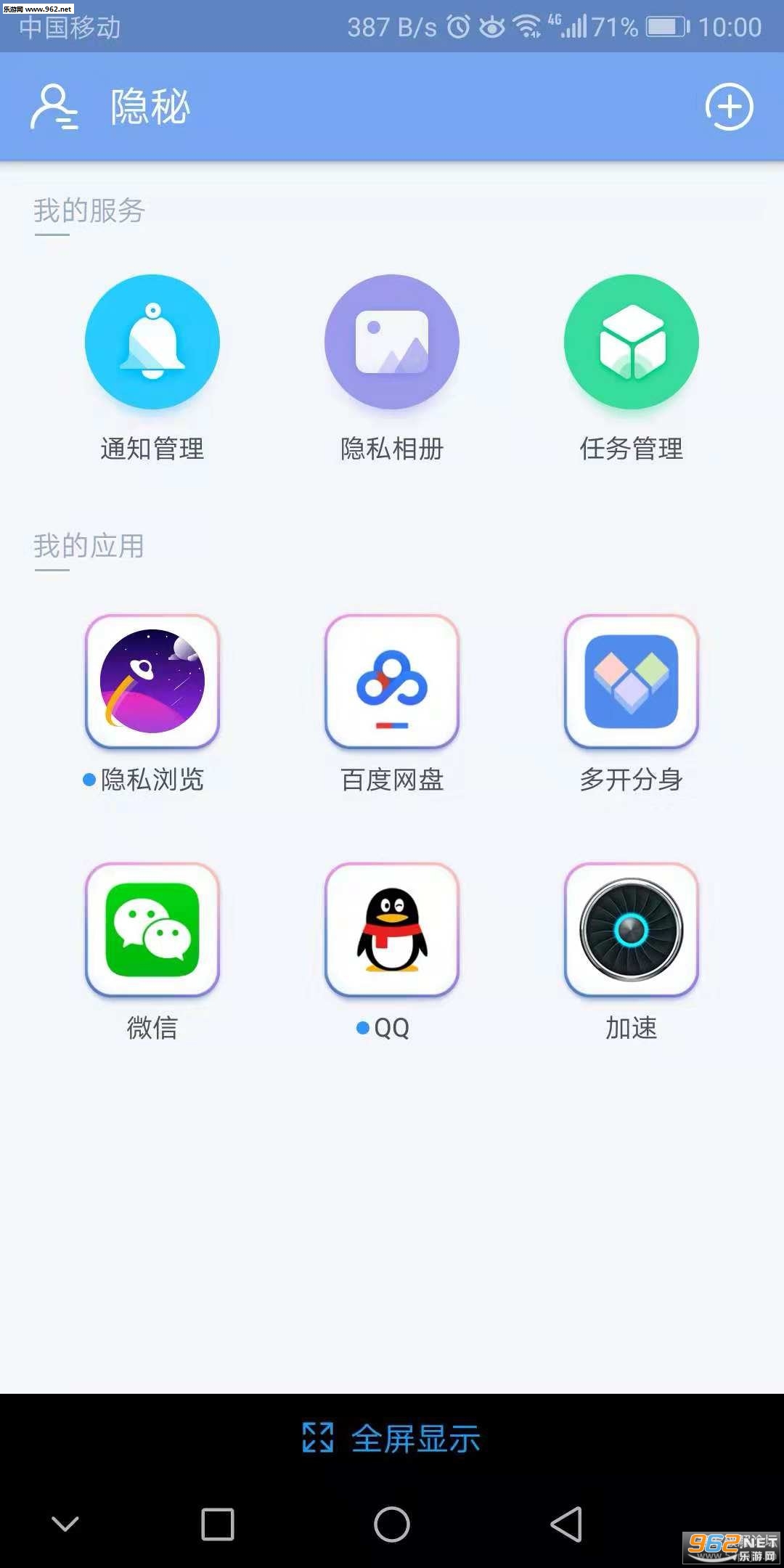The height and width of the screenshot is (1568, 784).
Task: Open 隐私相册 private album
Action: 392,342
